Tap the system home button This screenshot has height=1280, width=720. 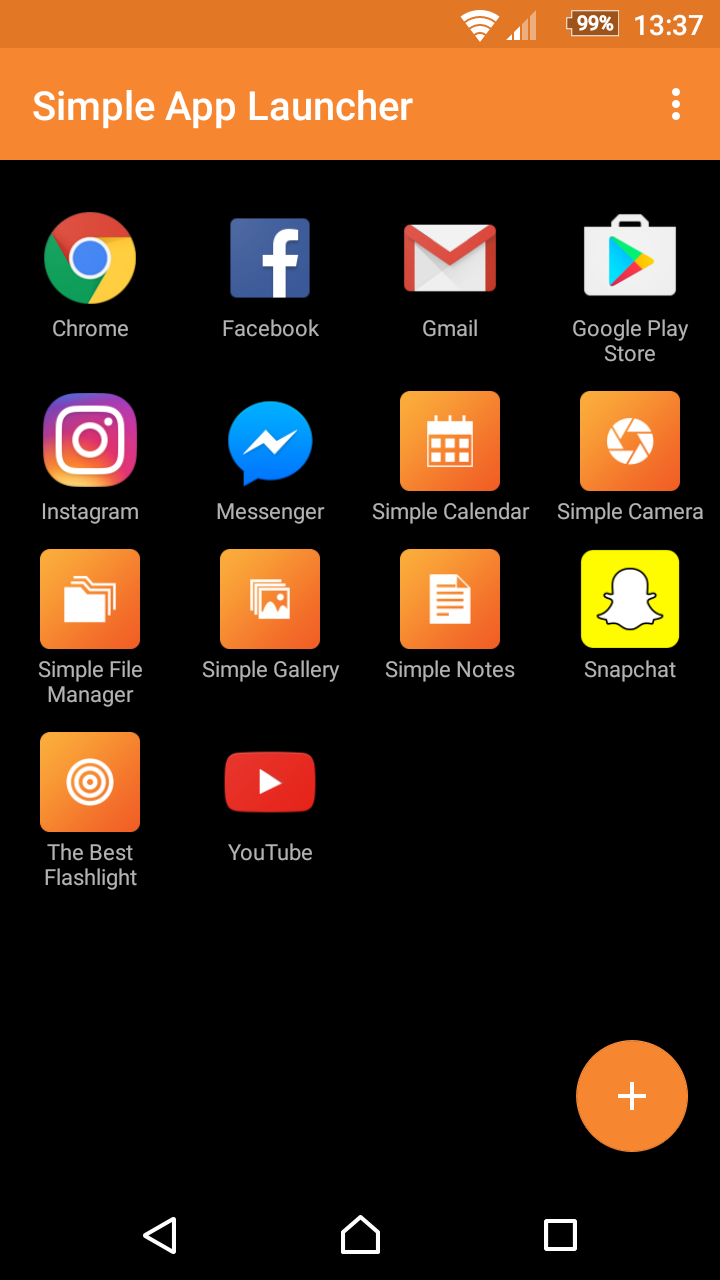coord(360,1235)
